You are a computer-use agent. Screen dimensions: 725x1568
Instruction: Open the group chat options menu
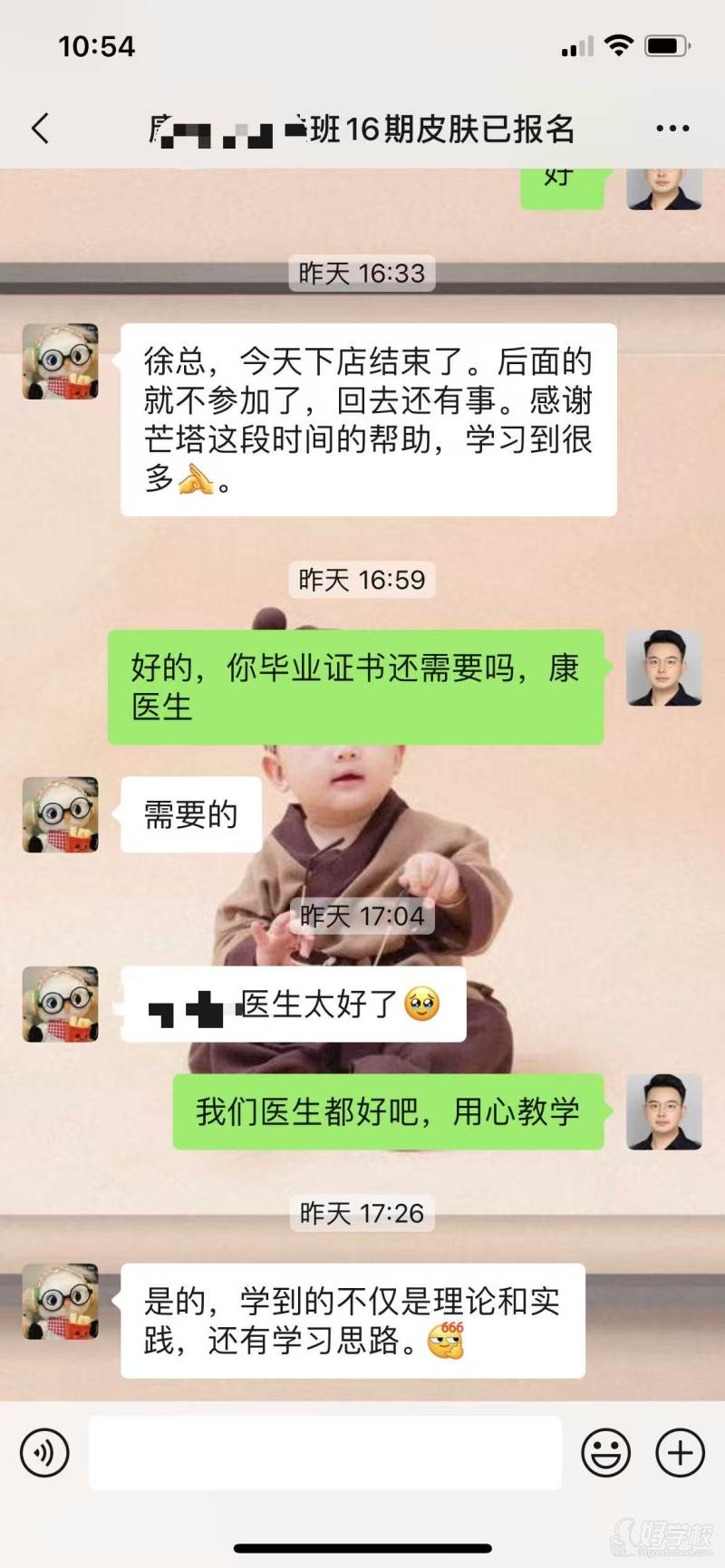point(672,129)
